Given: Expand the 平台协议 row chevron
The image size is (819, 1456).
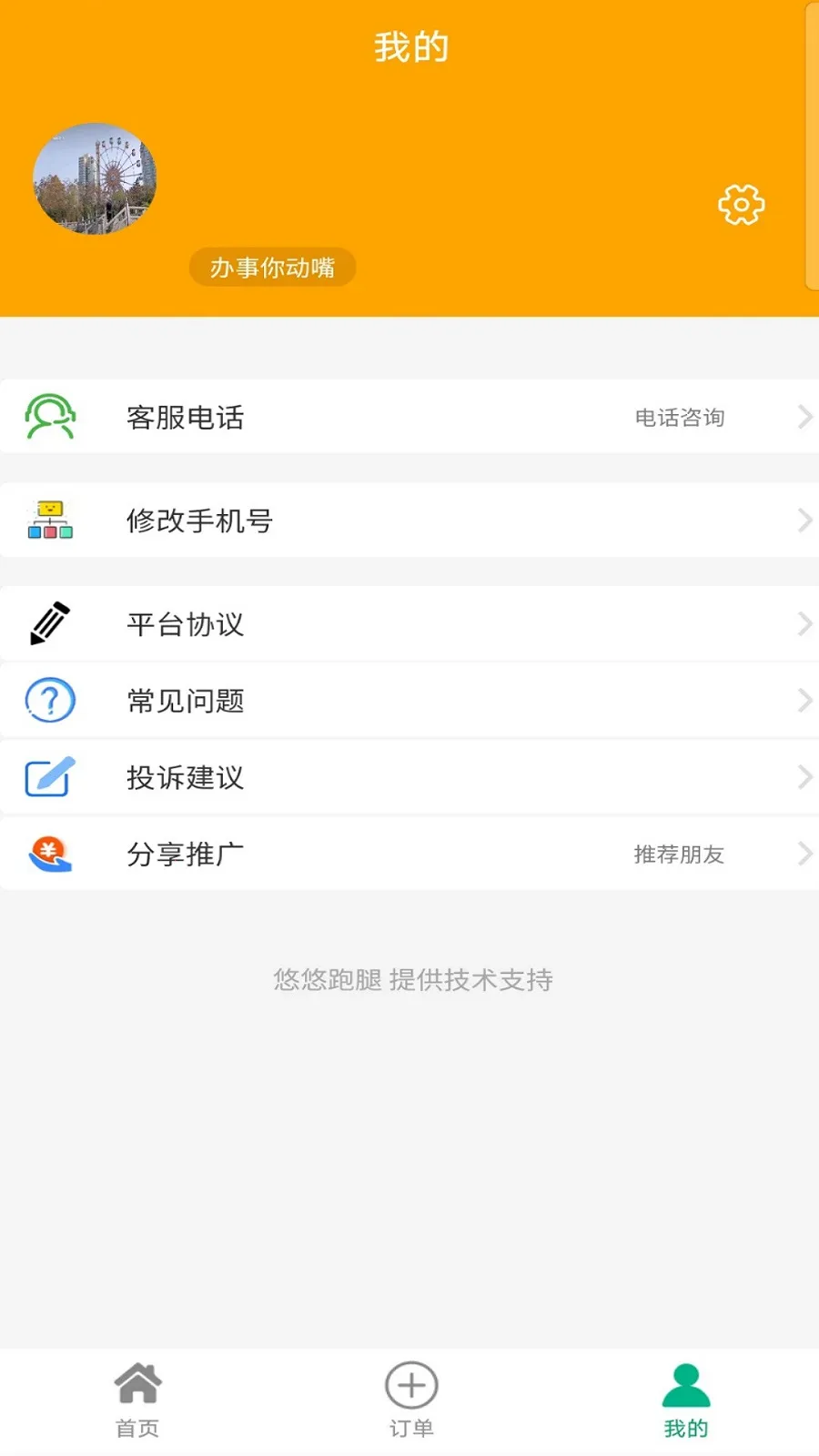Looking at the screenshot, I should point(804,623).
